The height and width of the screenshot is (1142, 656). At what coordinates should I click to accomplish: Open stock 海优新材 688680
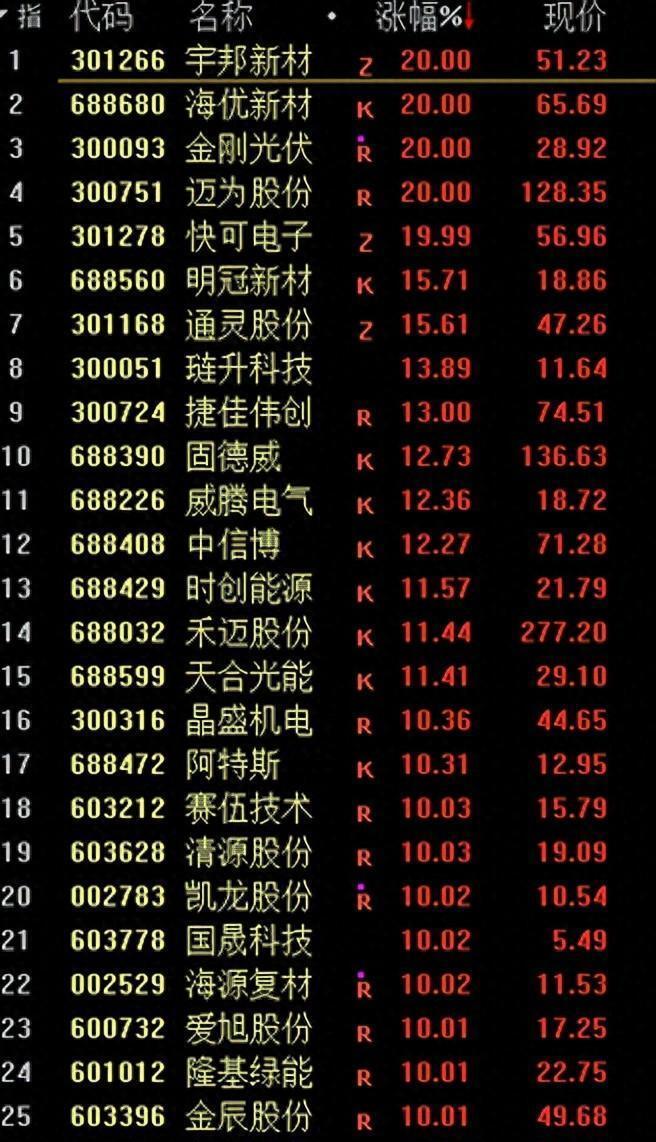click(x=328, y=105)
